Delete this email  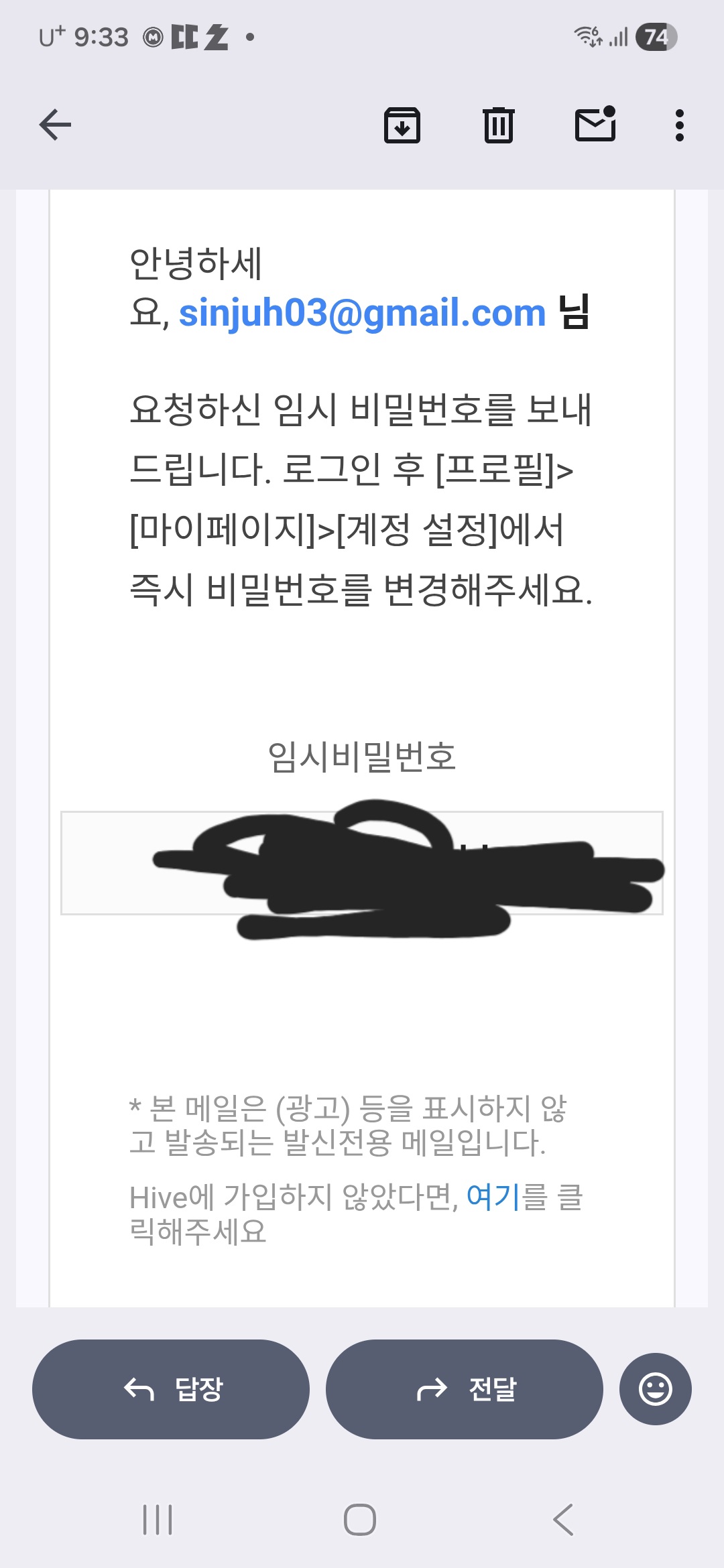tap(498, 125)
